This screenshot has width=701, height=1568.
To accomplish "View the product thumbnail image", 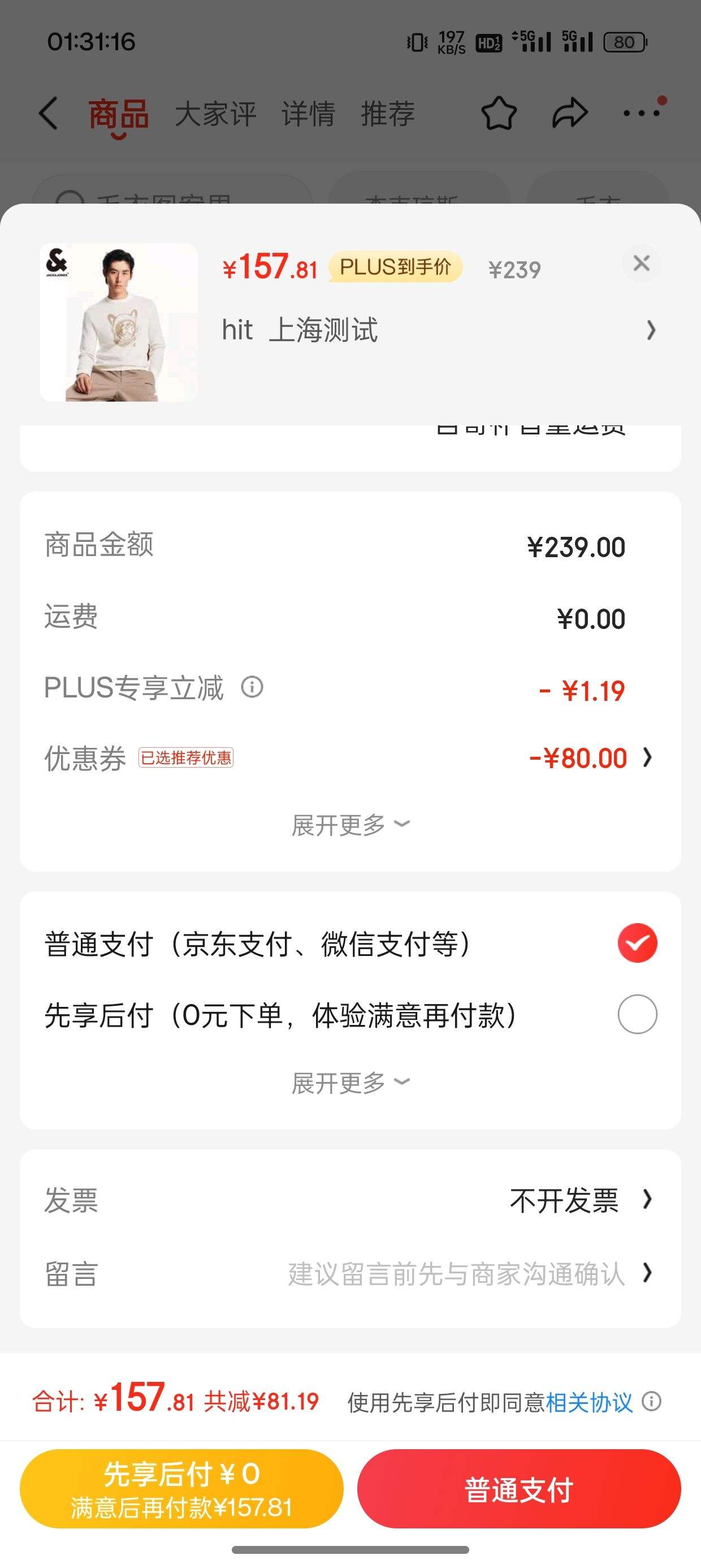I will pyautogui.click(x=119, y=322).
